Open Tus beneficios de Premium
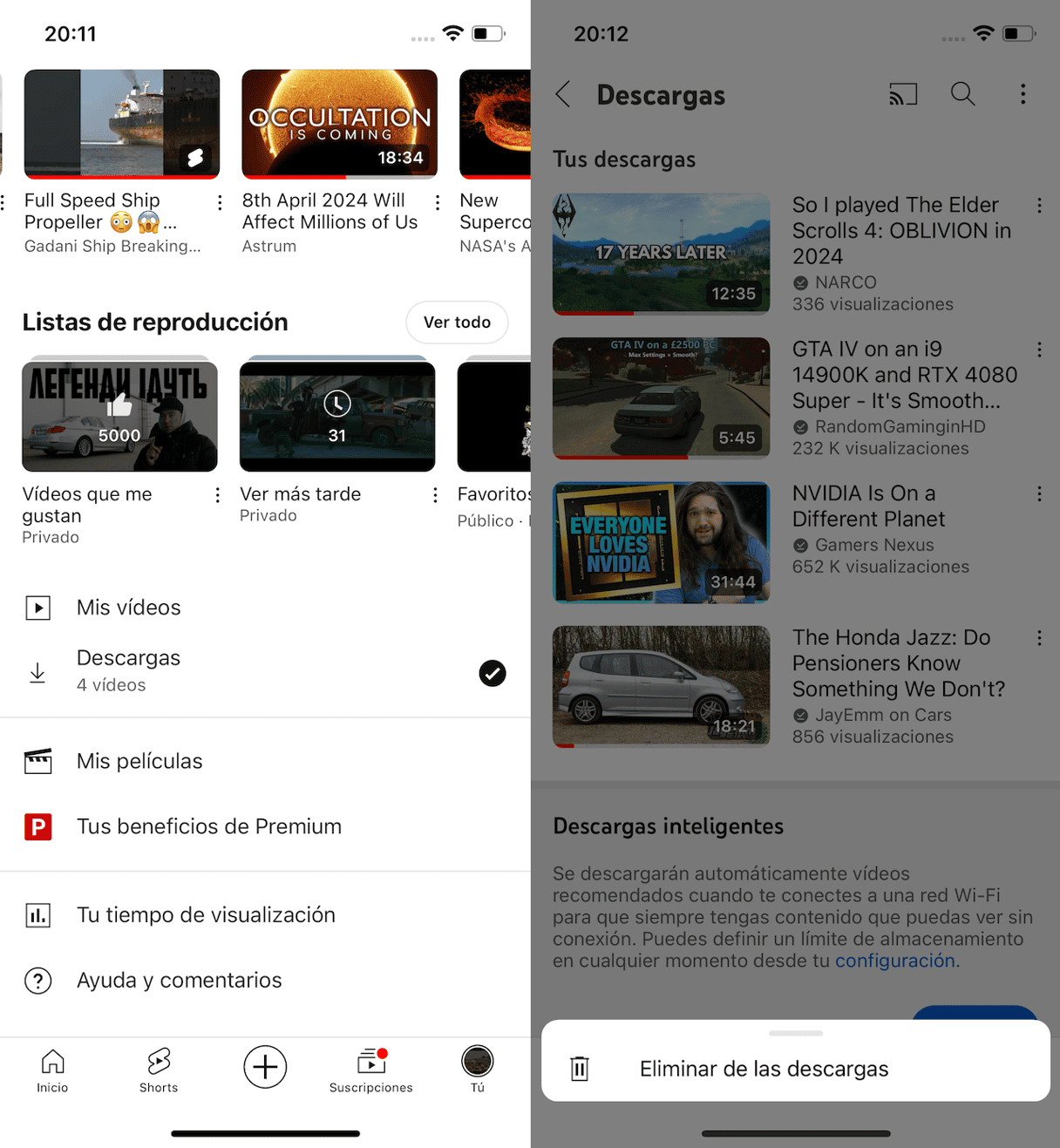This screenshot has height=1148, width=1060. click(208, 826)
